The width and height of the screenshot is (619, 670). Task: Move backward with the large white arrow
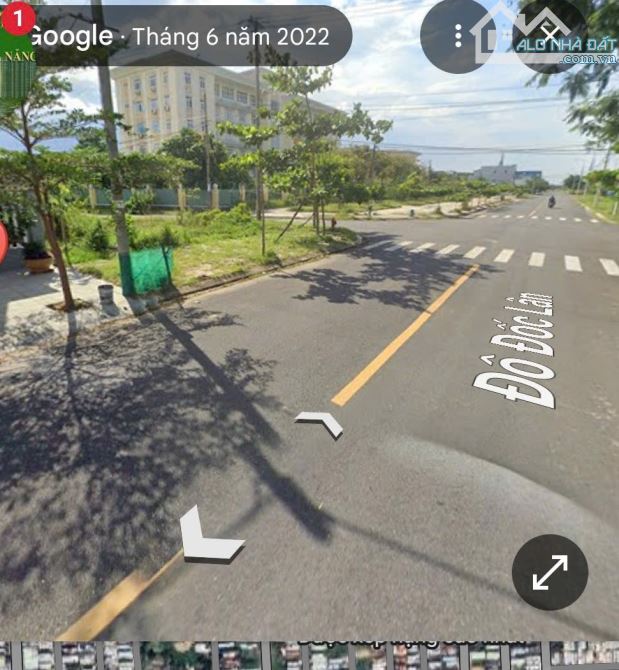pyautogui.click(x=208, y=535)
